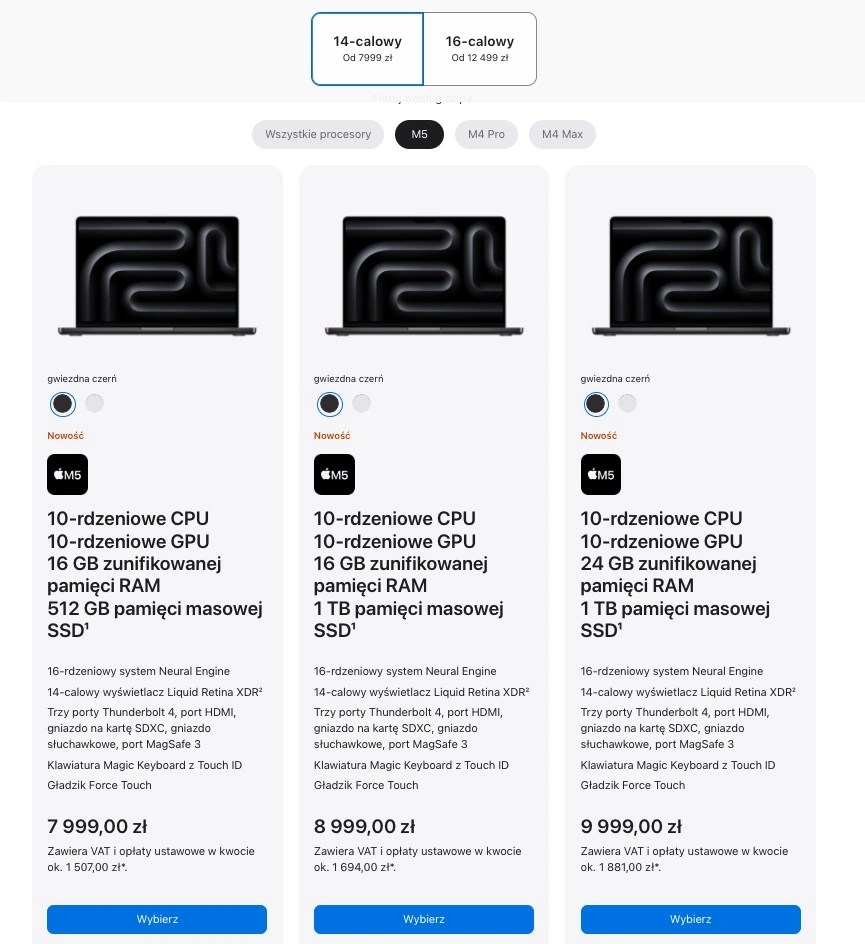Screen dimensions: 865x944
Task: Filter by M4 Pro processor
Action: pos(486,134)
